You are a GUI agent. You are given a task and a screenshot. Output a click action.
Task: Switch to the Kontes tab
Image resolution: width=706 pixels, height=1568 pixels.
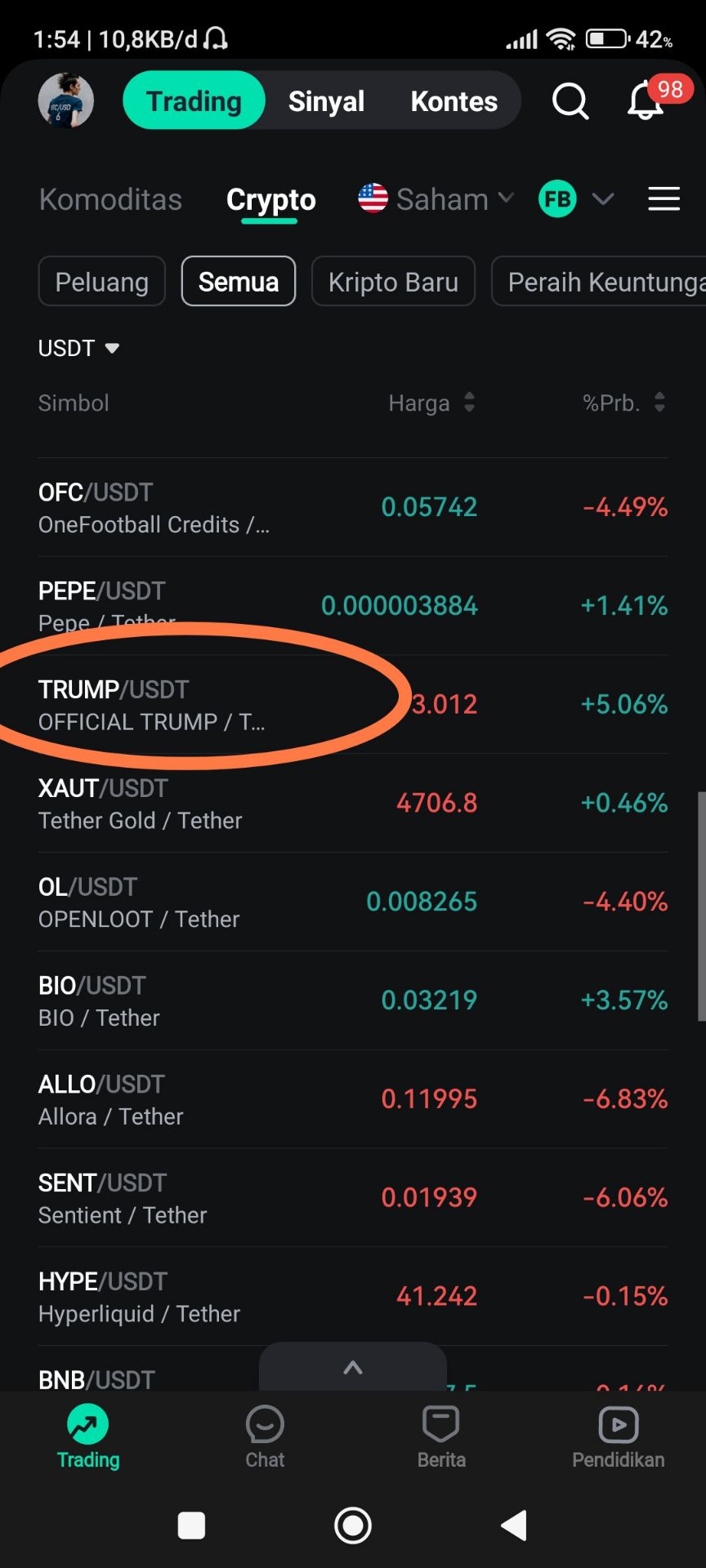point(454,101)
